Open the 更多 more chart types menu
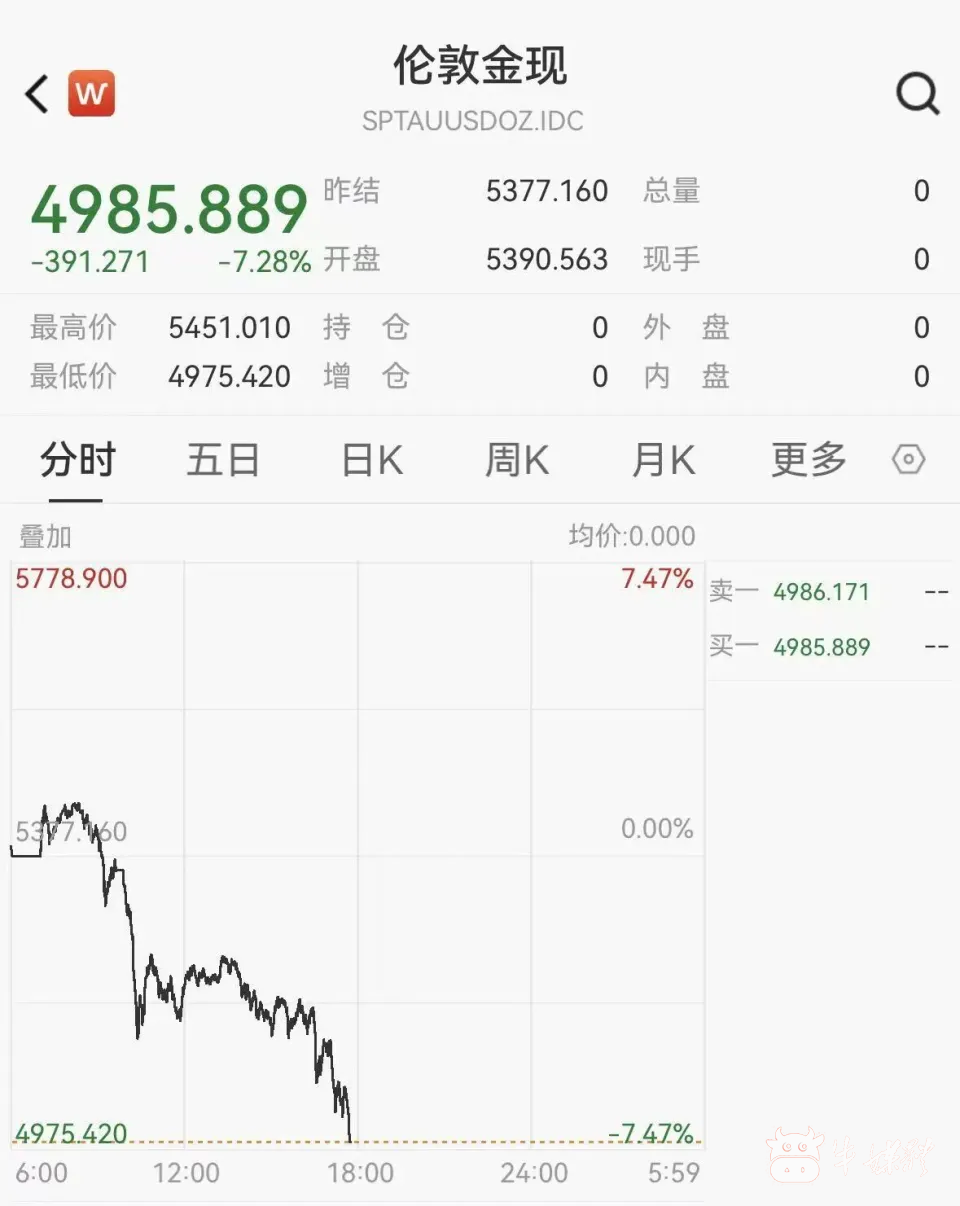 coord(807,460)
